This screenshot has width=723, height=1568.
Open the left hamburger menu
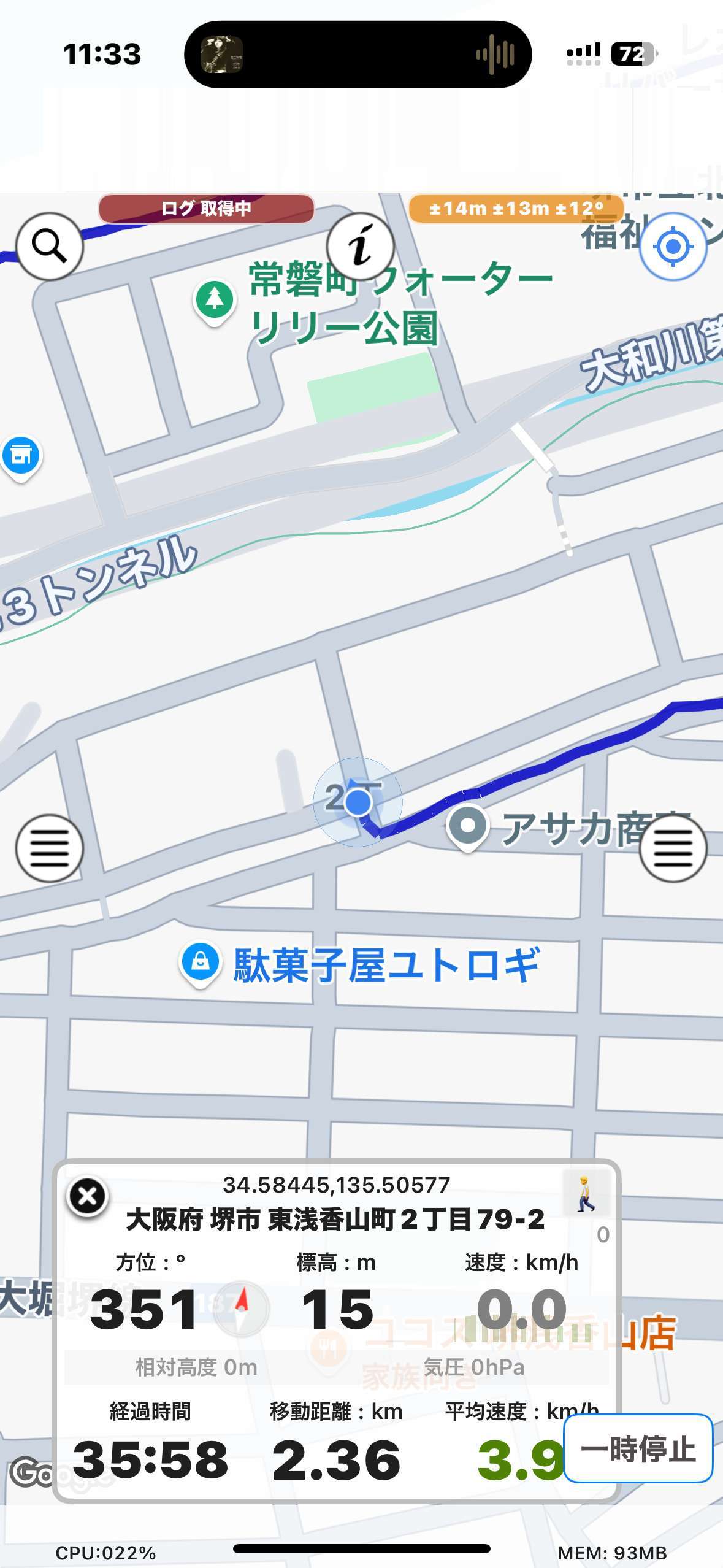[49, 848]
